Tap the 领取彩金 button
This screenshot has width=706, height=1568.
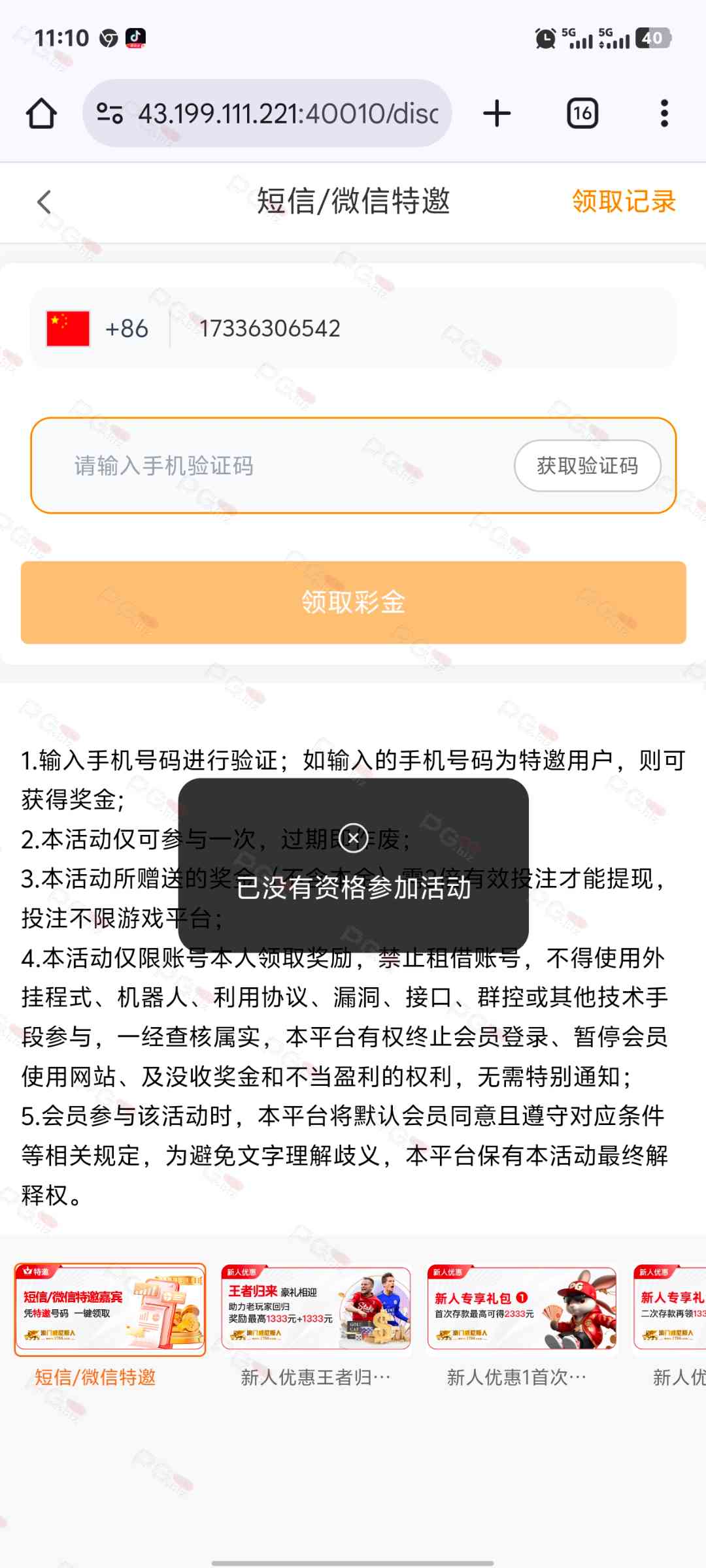(353, 602)
